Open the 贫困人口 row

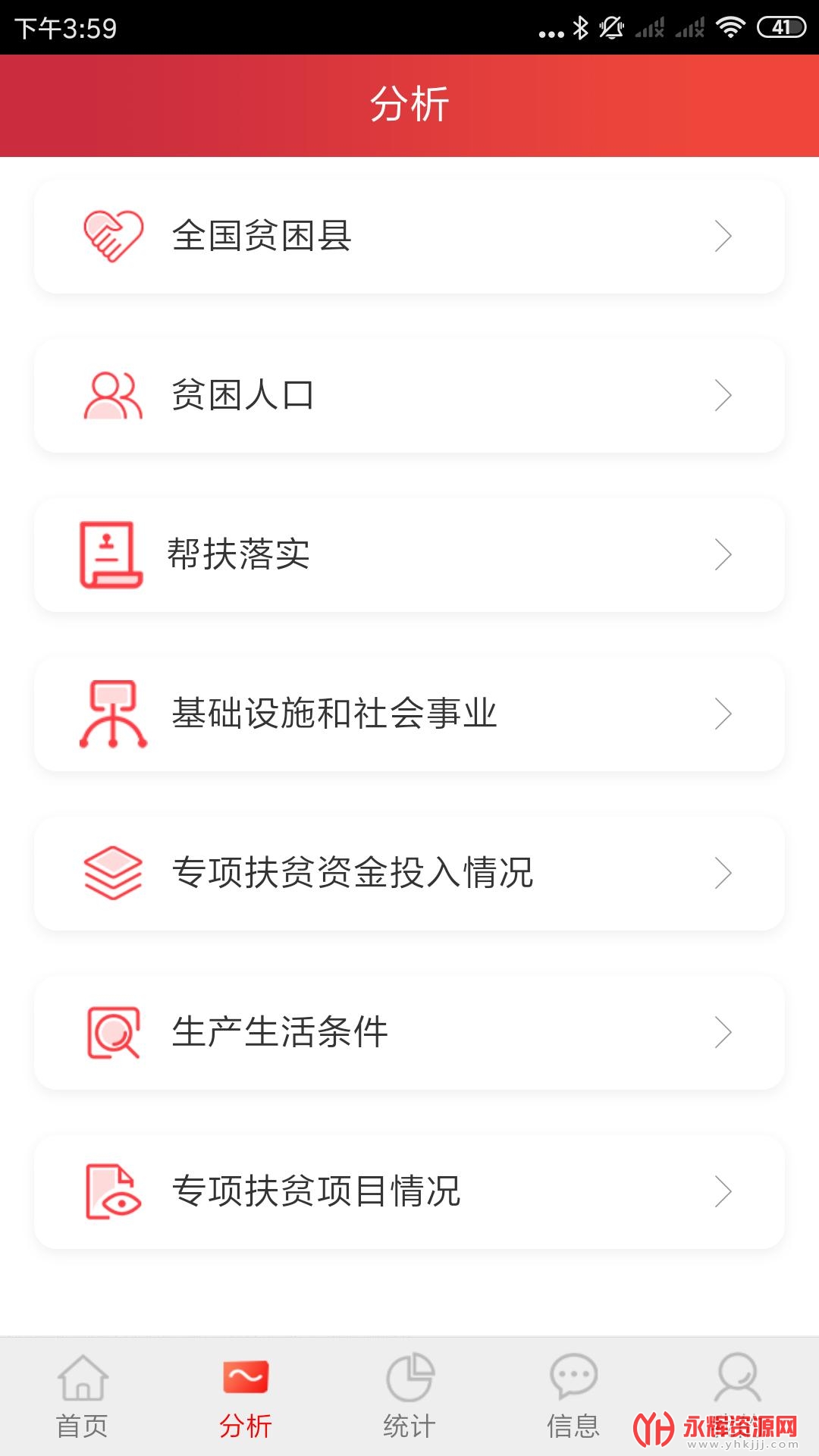[409, 395]
